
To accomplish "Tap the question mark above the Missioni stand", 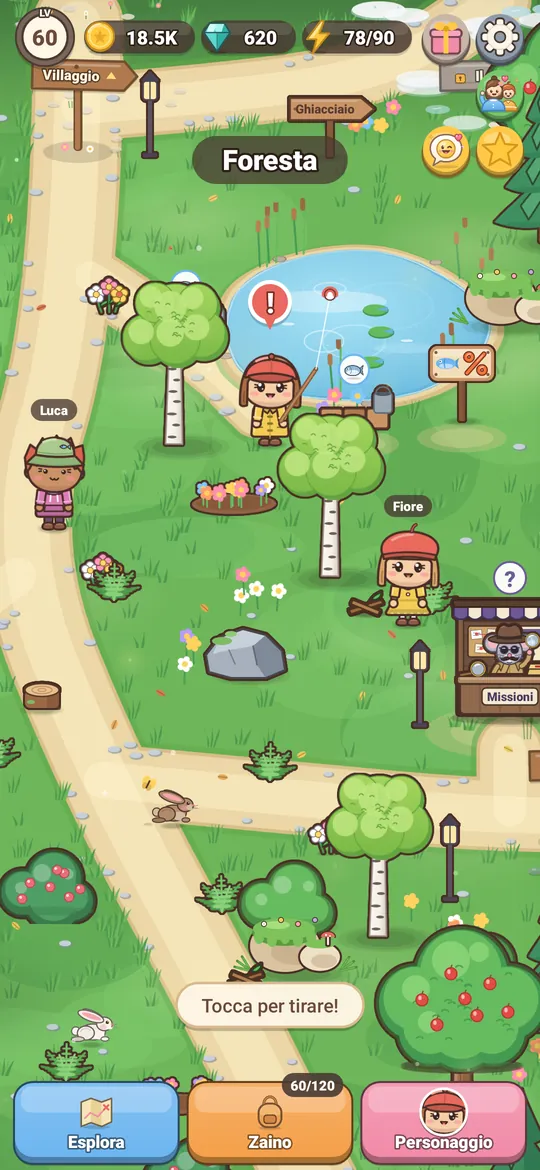I will tap(510, 578).
